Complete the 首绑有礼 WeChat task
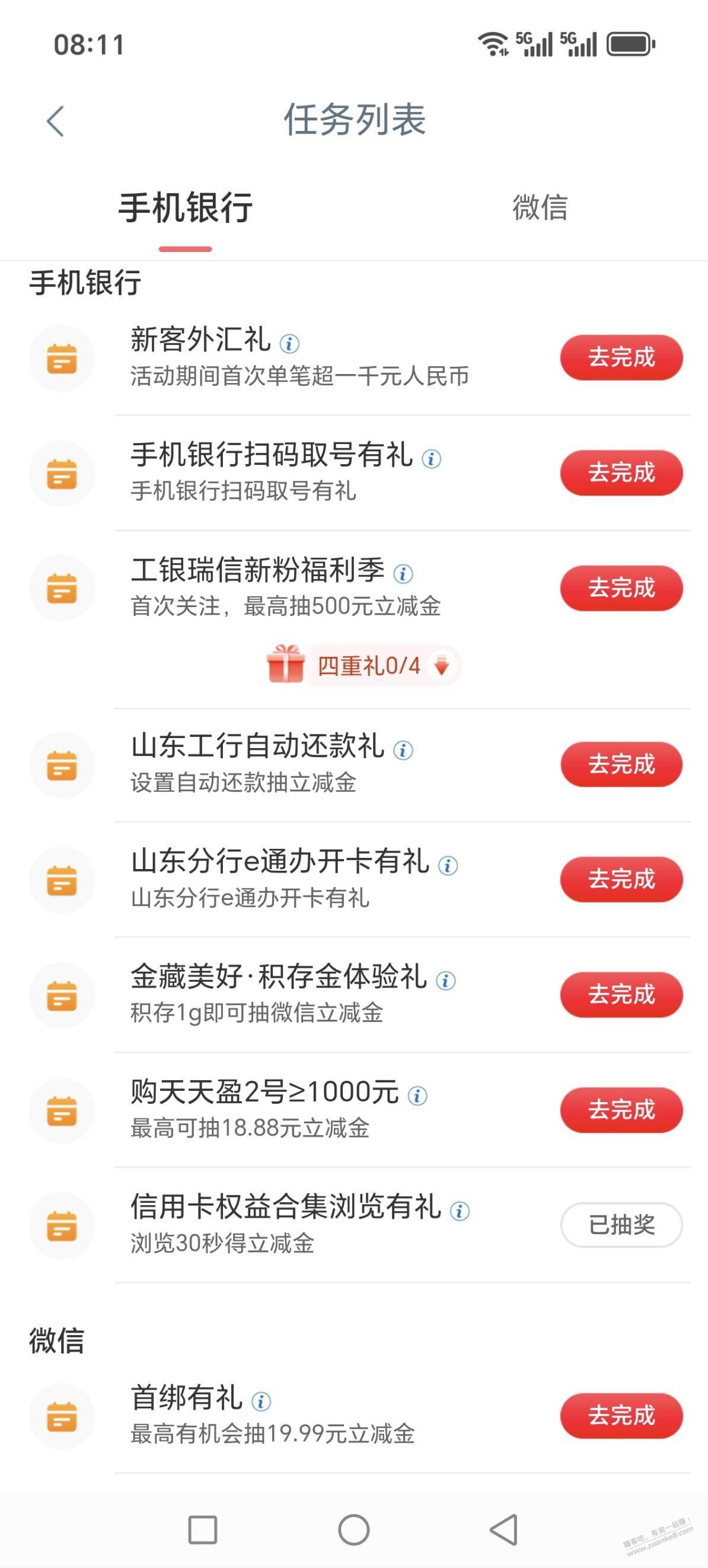Viewport: 708px width, 1568px height. (x=621, y=1416)
